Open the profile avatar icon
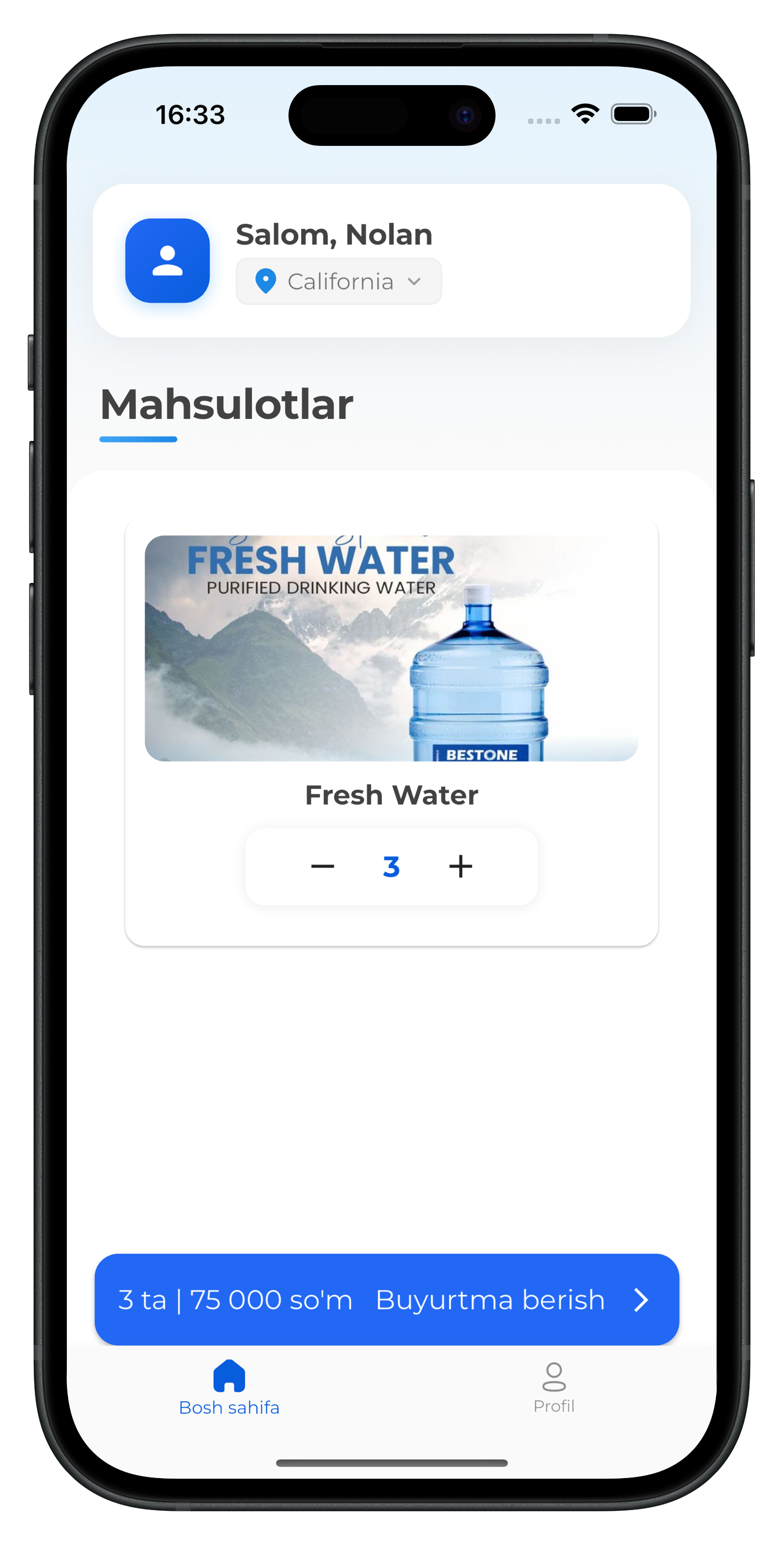The width and height of the screenshot is (784, 1545). tap(167, 261)
